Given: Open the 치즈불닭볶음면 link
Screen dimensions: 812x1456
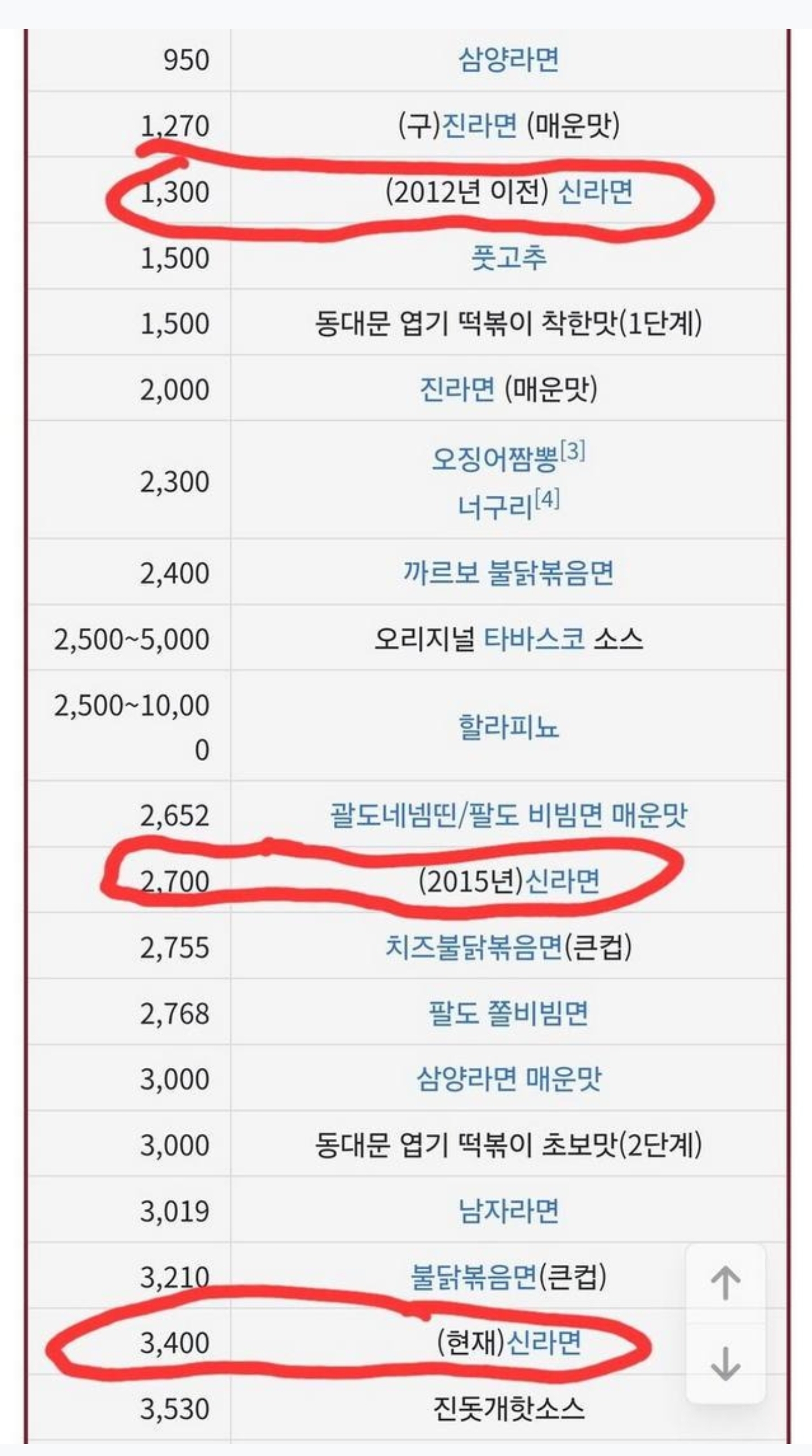Looking at the screenshot, I should coord(474,947).
